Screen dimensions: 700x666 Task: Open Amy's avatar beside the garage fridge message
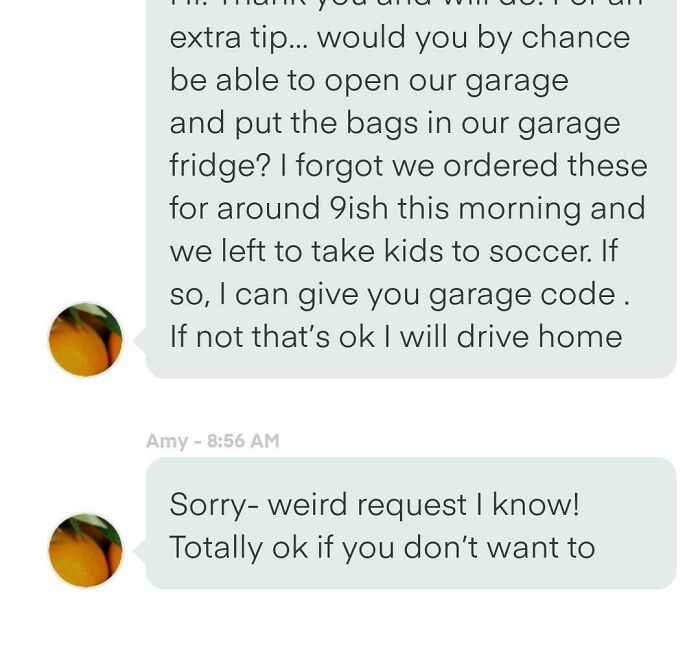86,340
